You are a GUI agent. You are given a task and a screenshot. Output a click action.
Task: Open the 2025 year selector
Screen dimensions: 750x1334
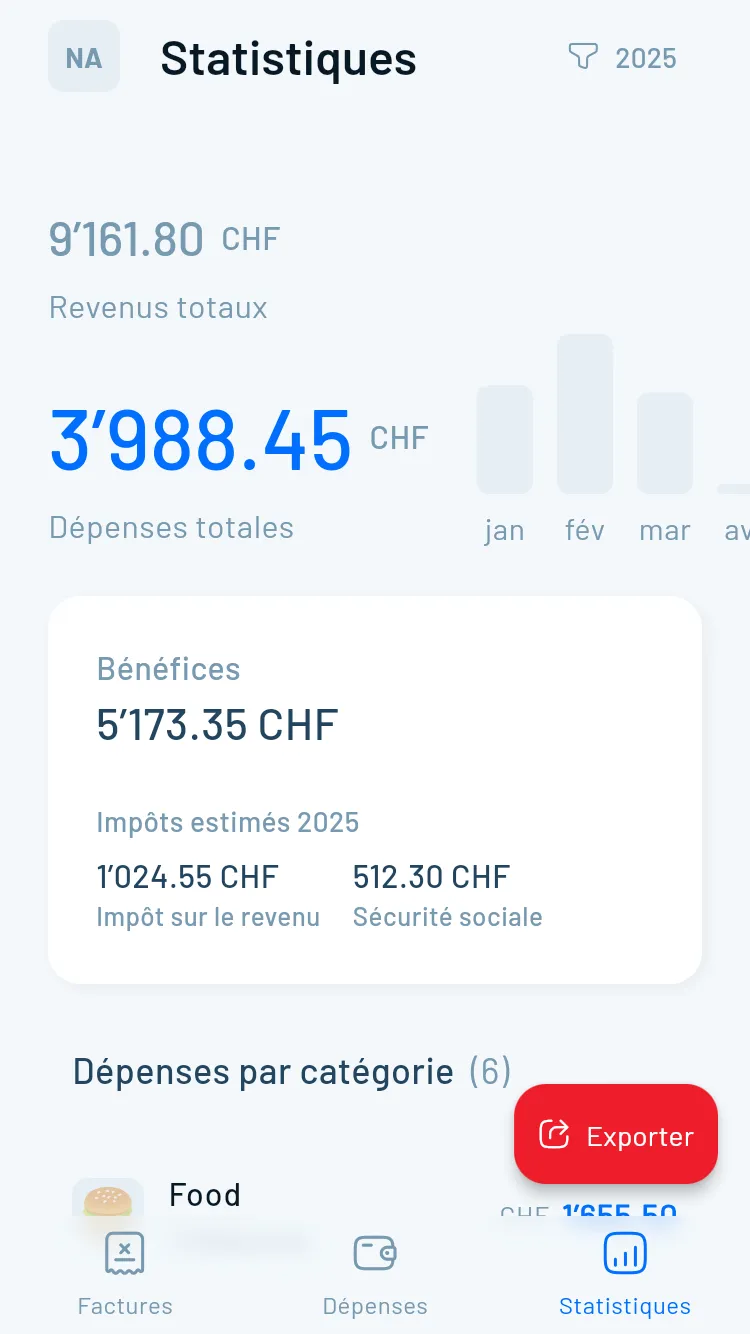pyautogui.click(x=646, y=57)
